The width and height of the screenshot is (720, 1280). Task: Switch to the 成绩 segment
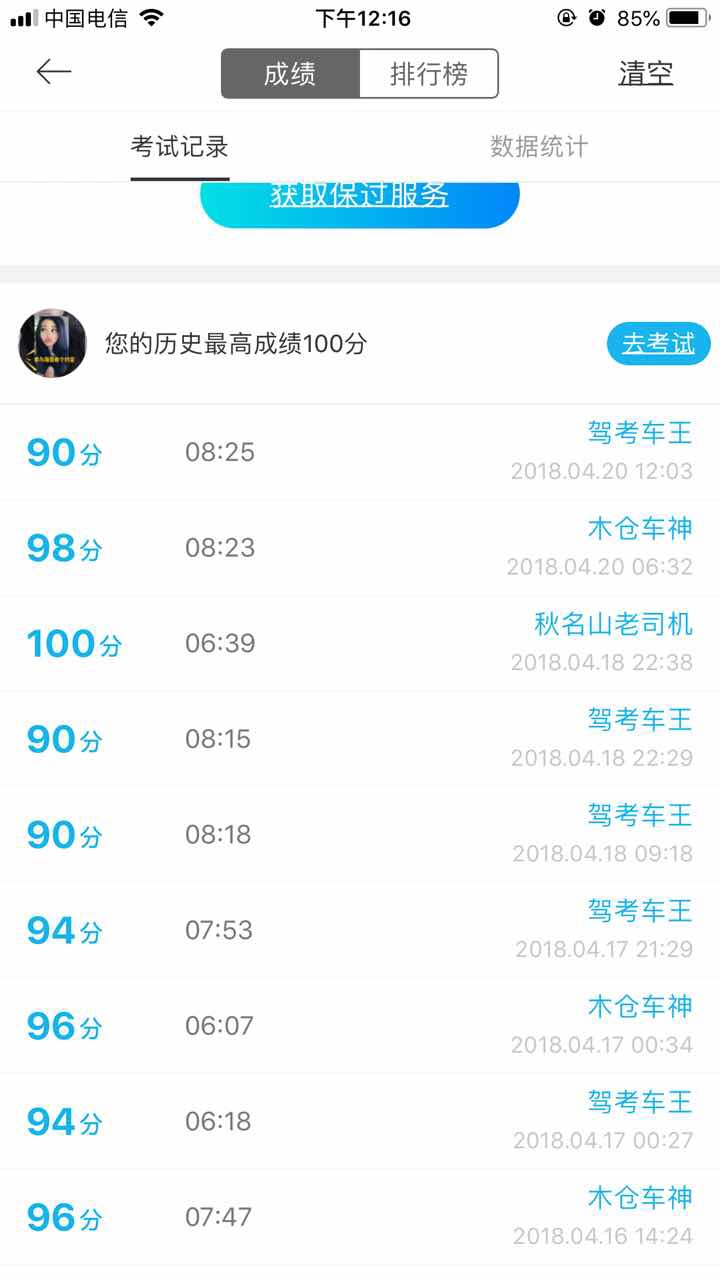click(290, 74)
